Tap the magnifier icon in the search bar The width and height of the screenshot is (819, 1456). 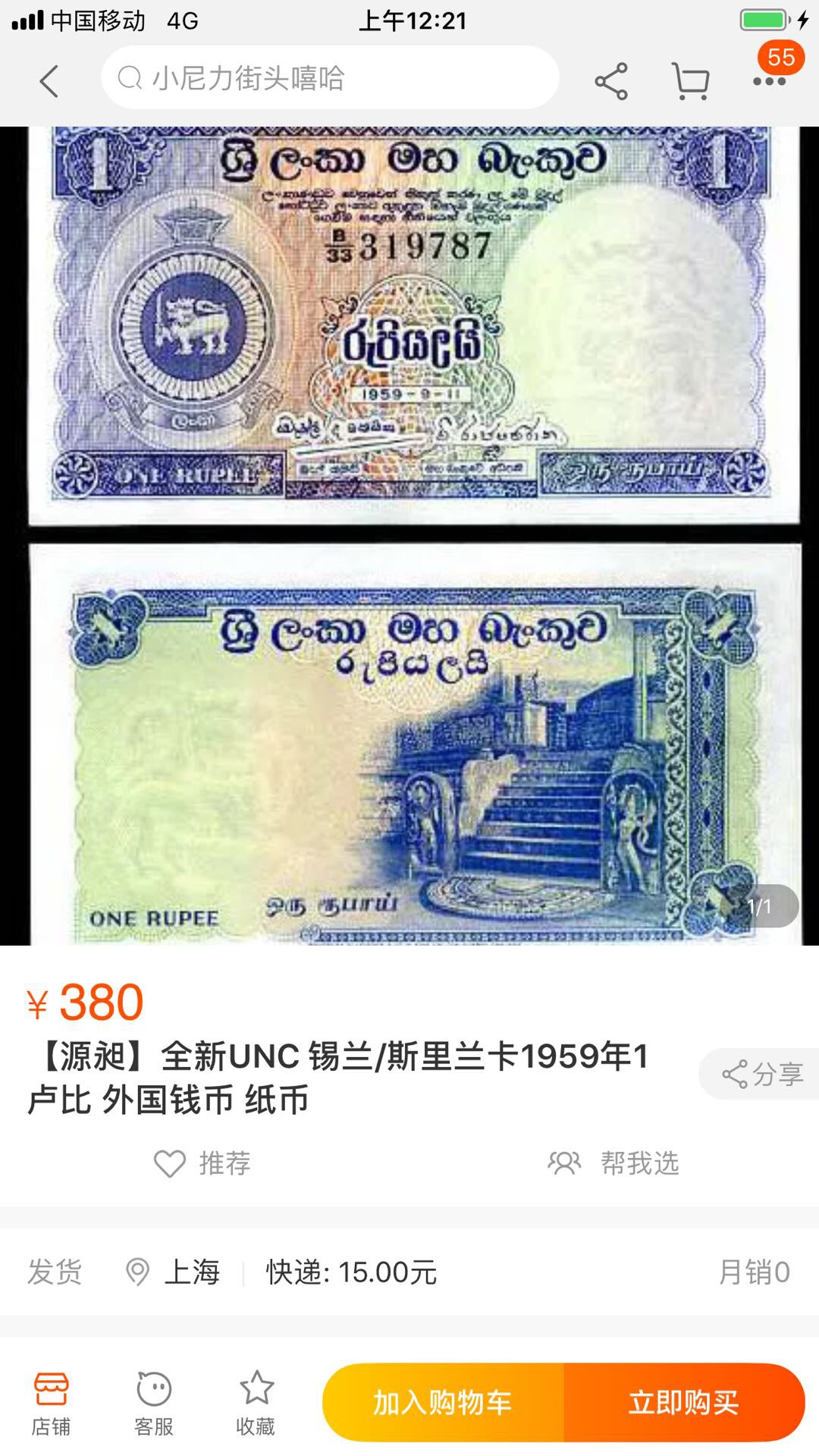pos(130,78)
